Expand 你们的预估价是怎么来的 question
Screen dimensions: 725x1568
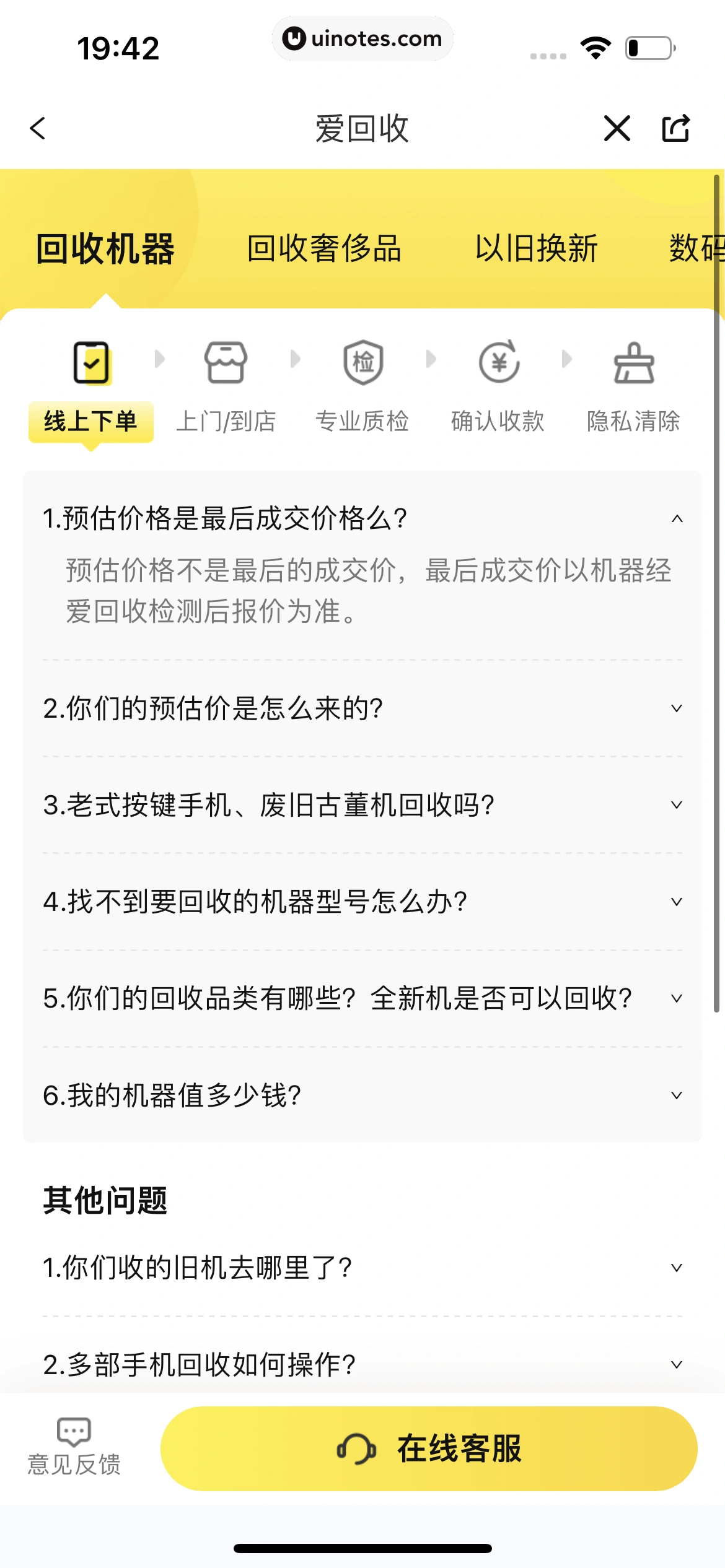[x=362, y=708]
